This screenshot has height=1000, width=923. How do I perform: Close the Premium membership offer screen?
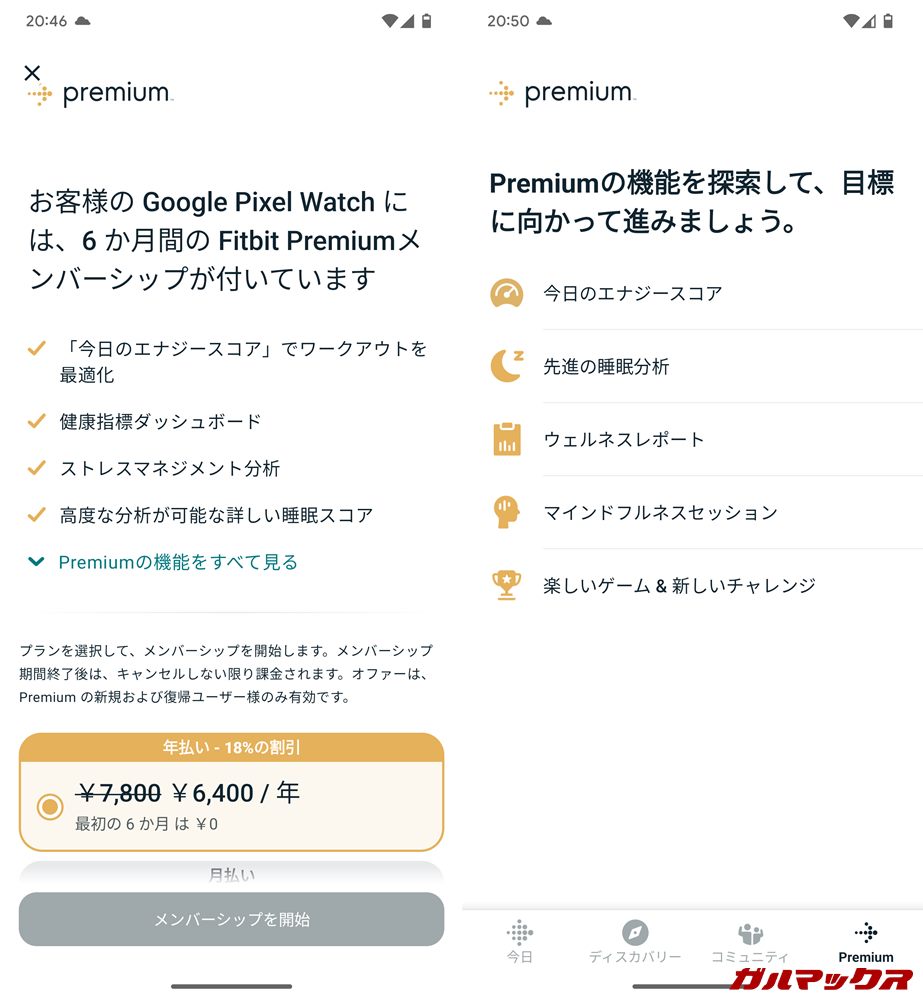point(32,72)
